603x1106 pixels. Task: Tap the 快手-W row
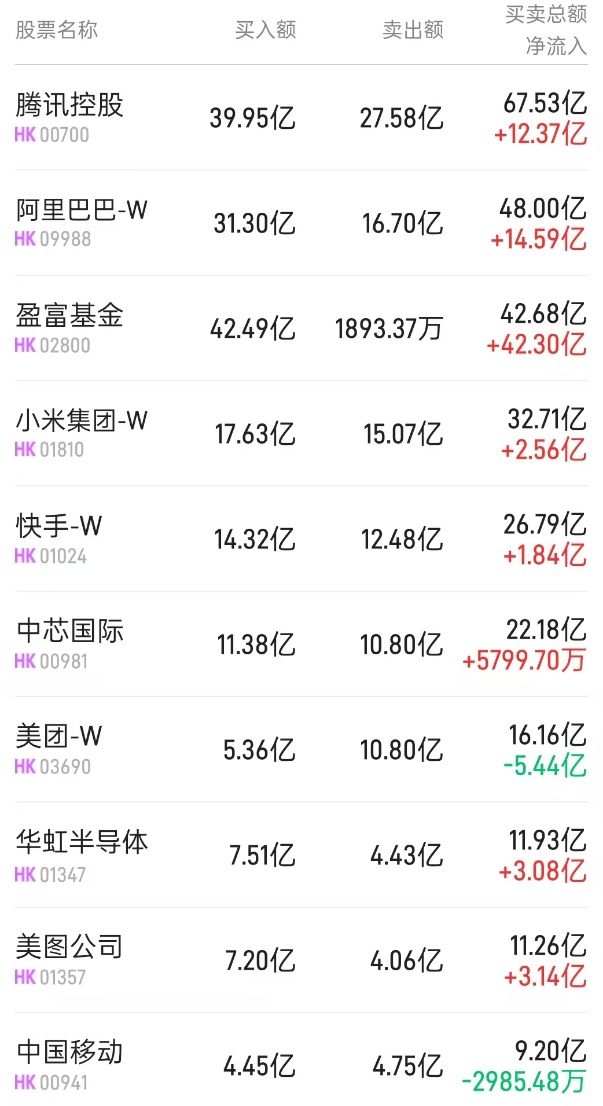[x=60, y=526]
